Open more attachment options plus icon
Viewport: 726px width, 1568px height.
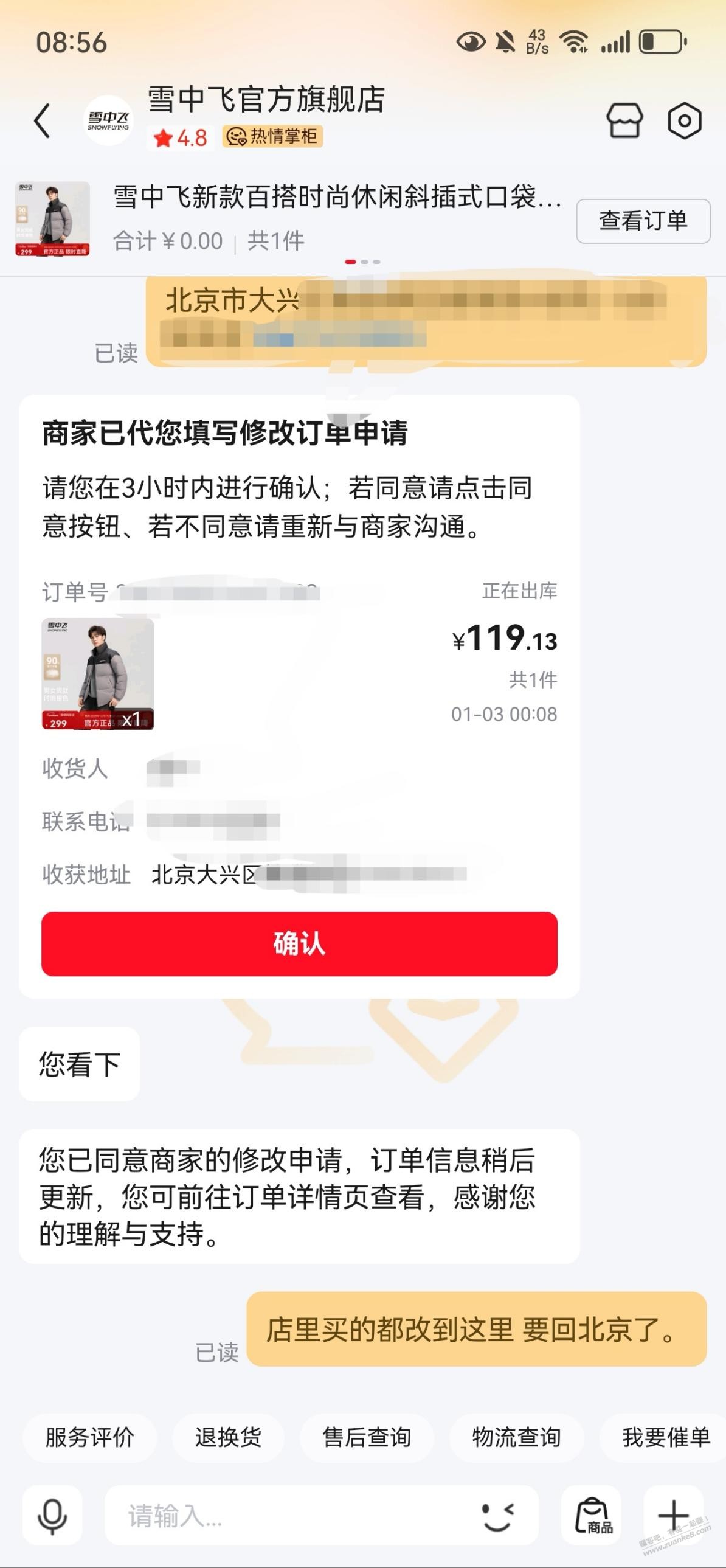[x=674, y=1515]
